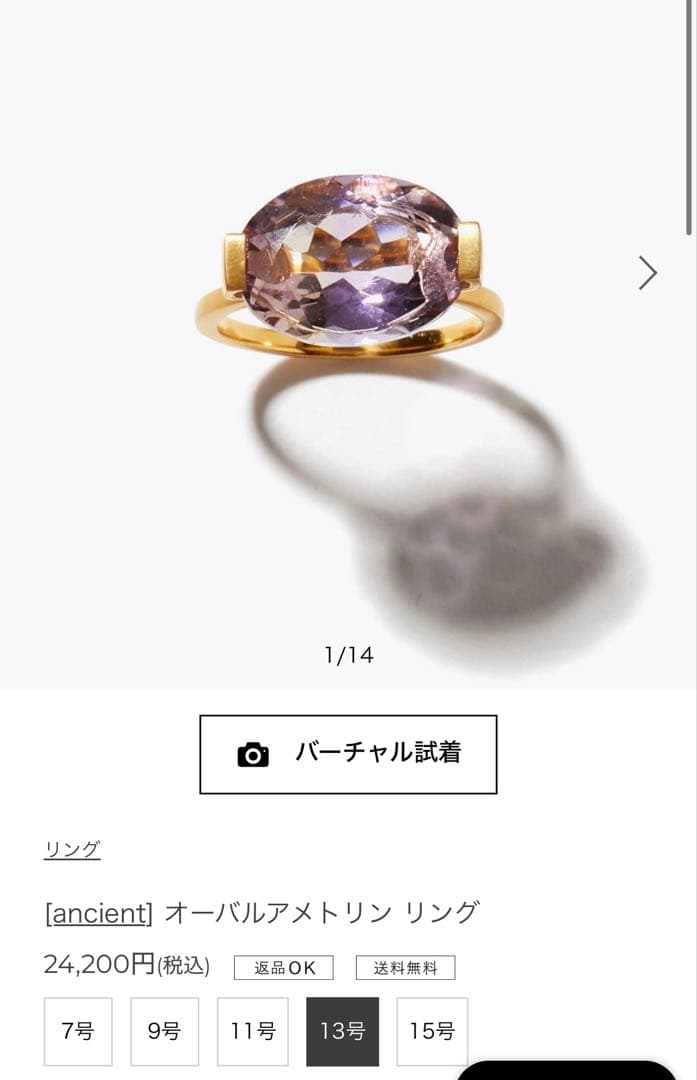The width and height of the screenshot is (697, 1080).
Task: Show the next product image
Action: [648, 272]
